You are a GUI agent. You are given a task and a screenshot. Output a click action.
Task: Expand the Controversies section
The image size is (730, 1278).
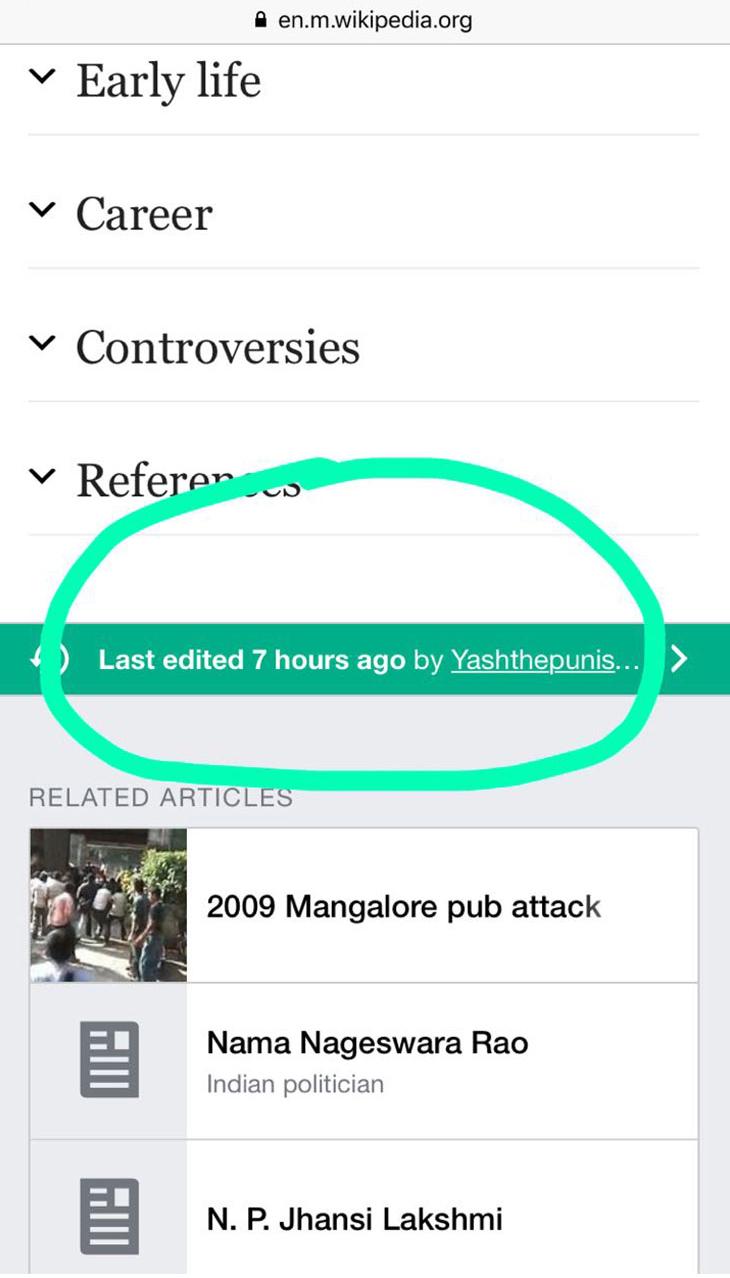363,347
